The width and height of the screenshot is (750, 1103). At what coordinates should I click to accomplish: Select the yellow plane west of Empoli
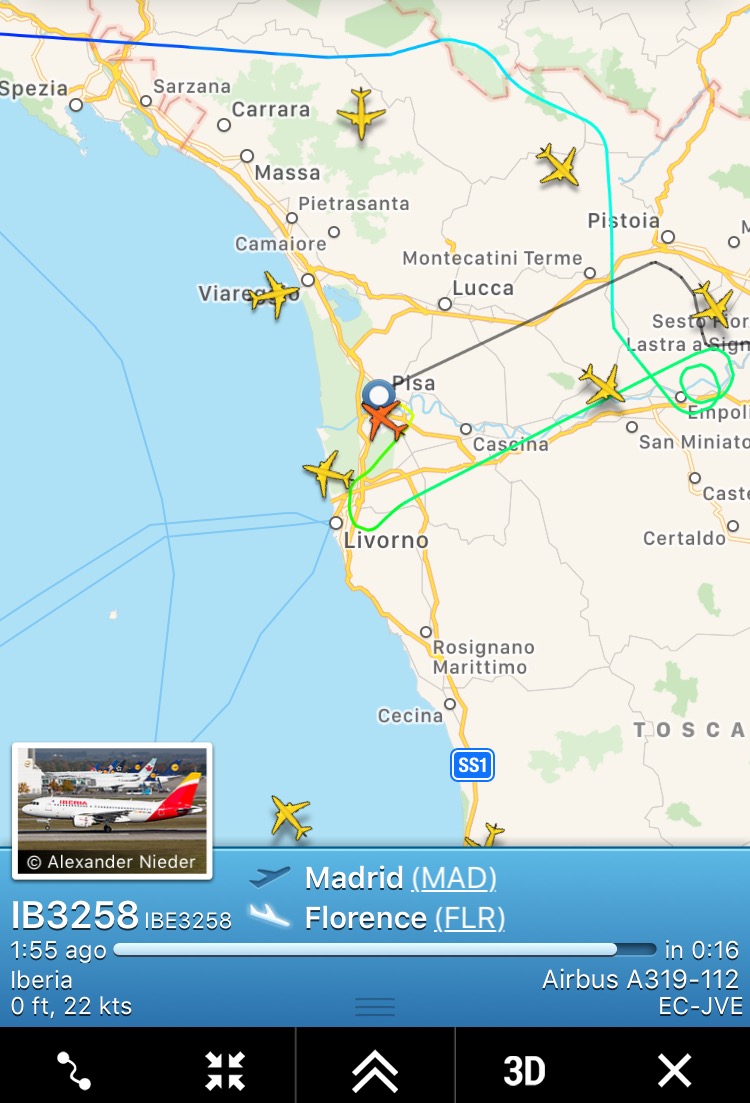click(x=602, y=384)
